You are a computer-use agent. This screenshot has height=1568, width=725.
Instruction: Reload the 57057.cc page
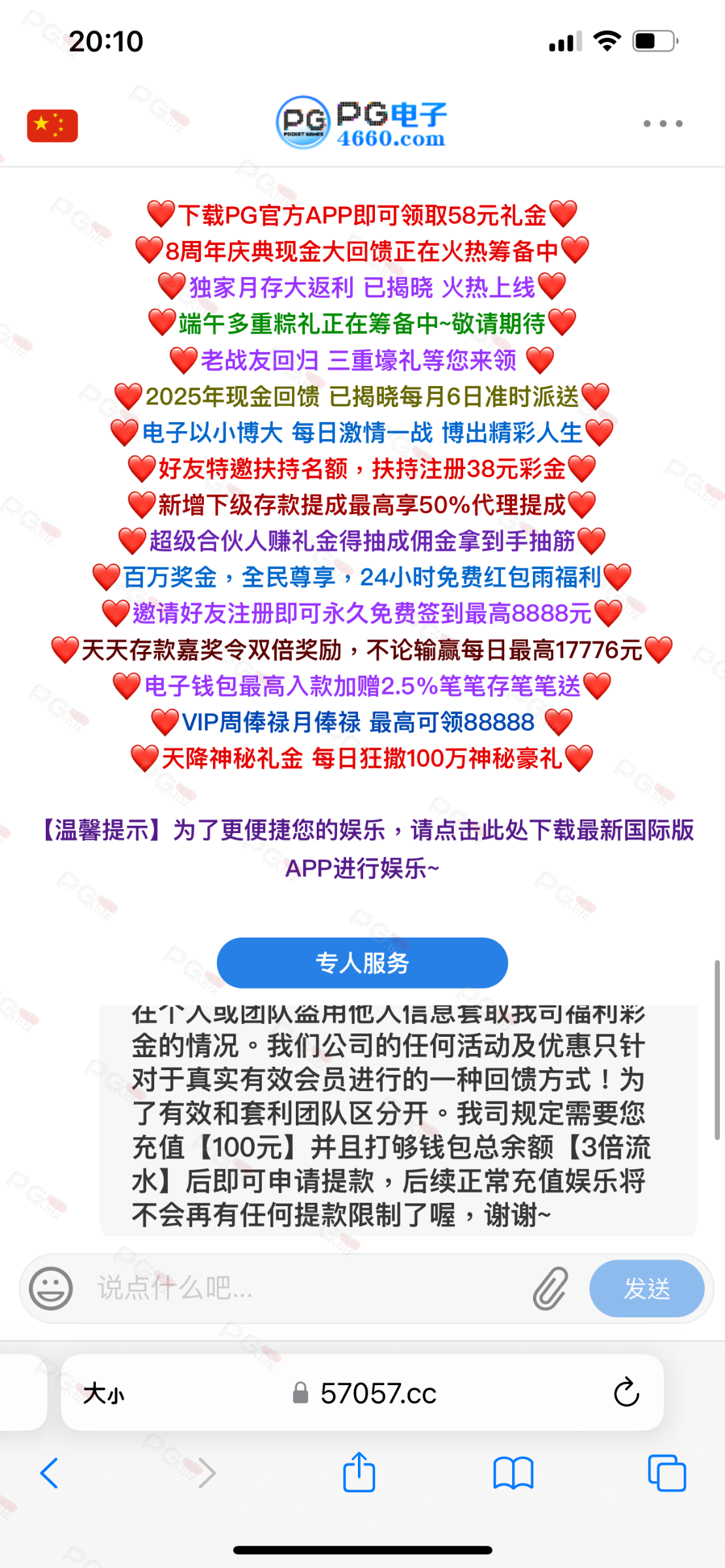coord(626,1392)
